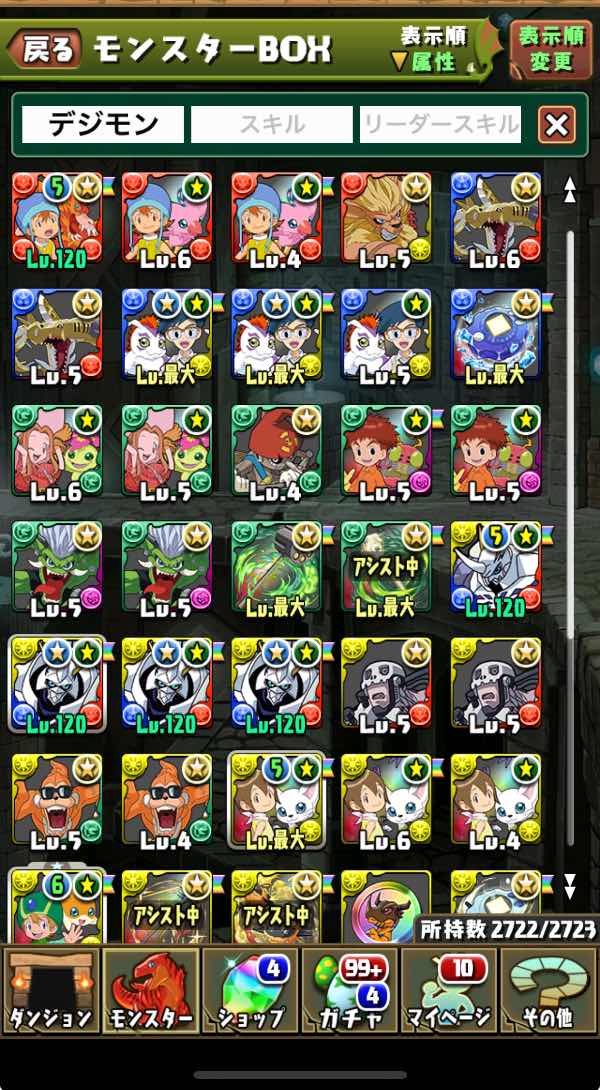Select the lion monster at Lv.5
600x1090 pixels.
click(386, 218)
